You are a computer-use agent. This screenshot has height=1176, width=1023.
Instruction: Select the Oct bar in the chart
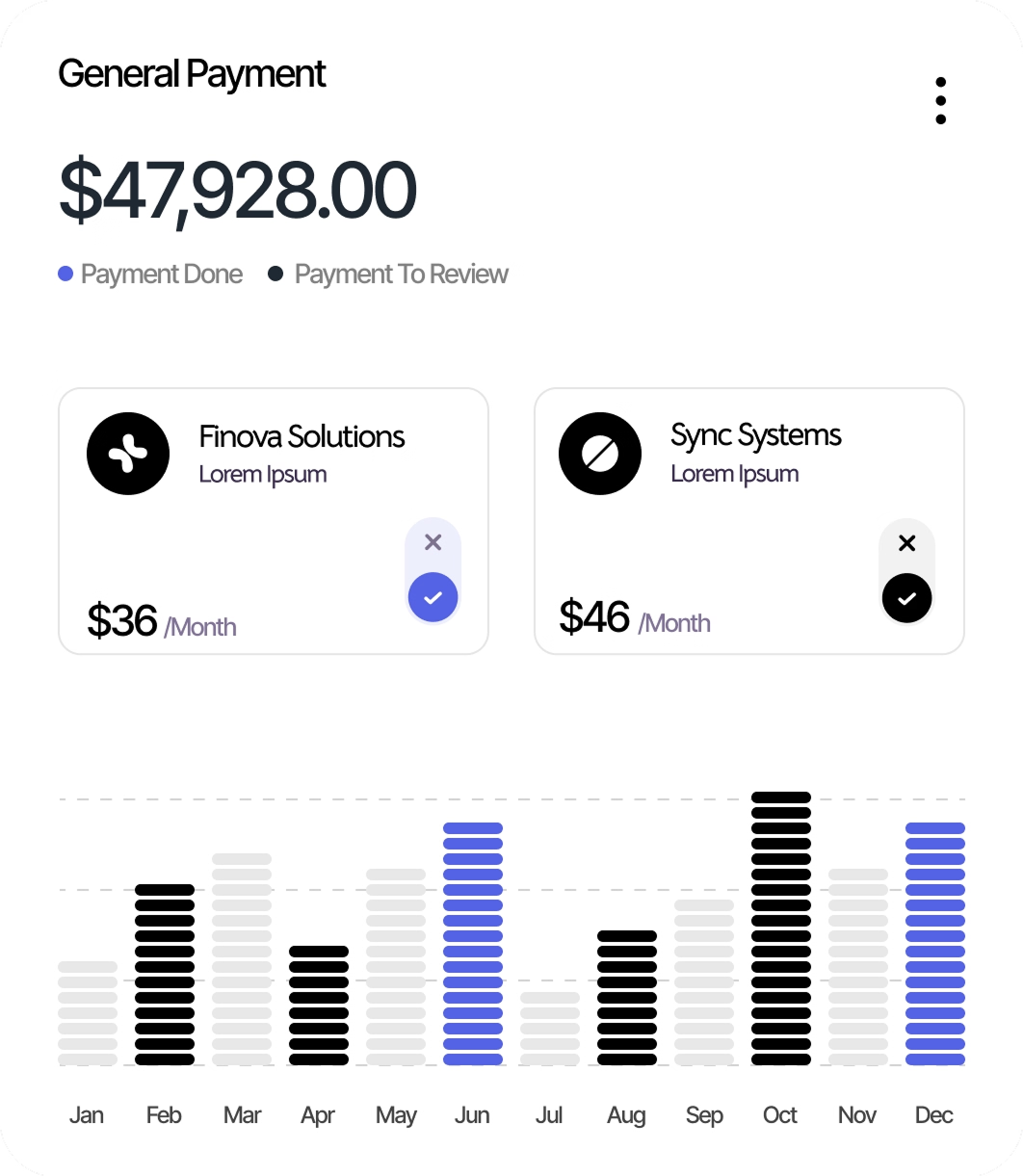[781, 928]
